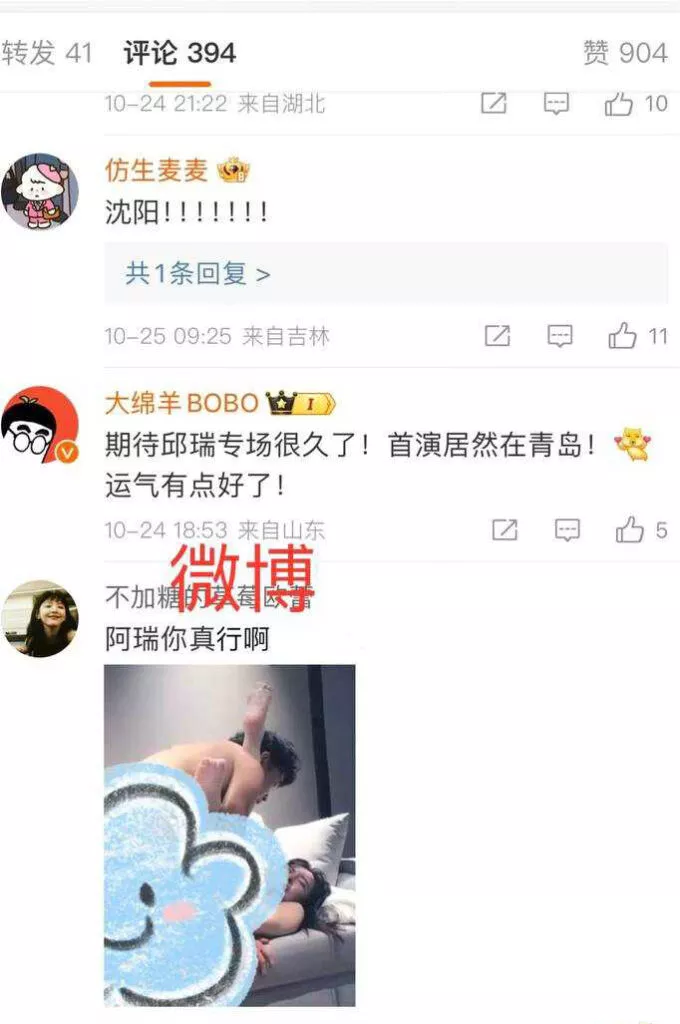This screenshot has width=680, height=1024.
Task: Select the 评论 tab
Action: point(180,53)
